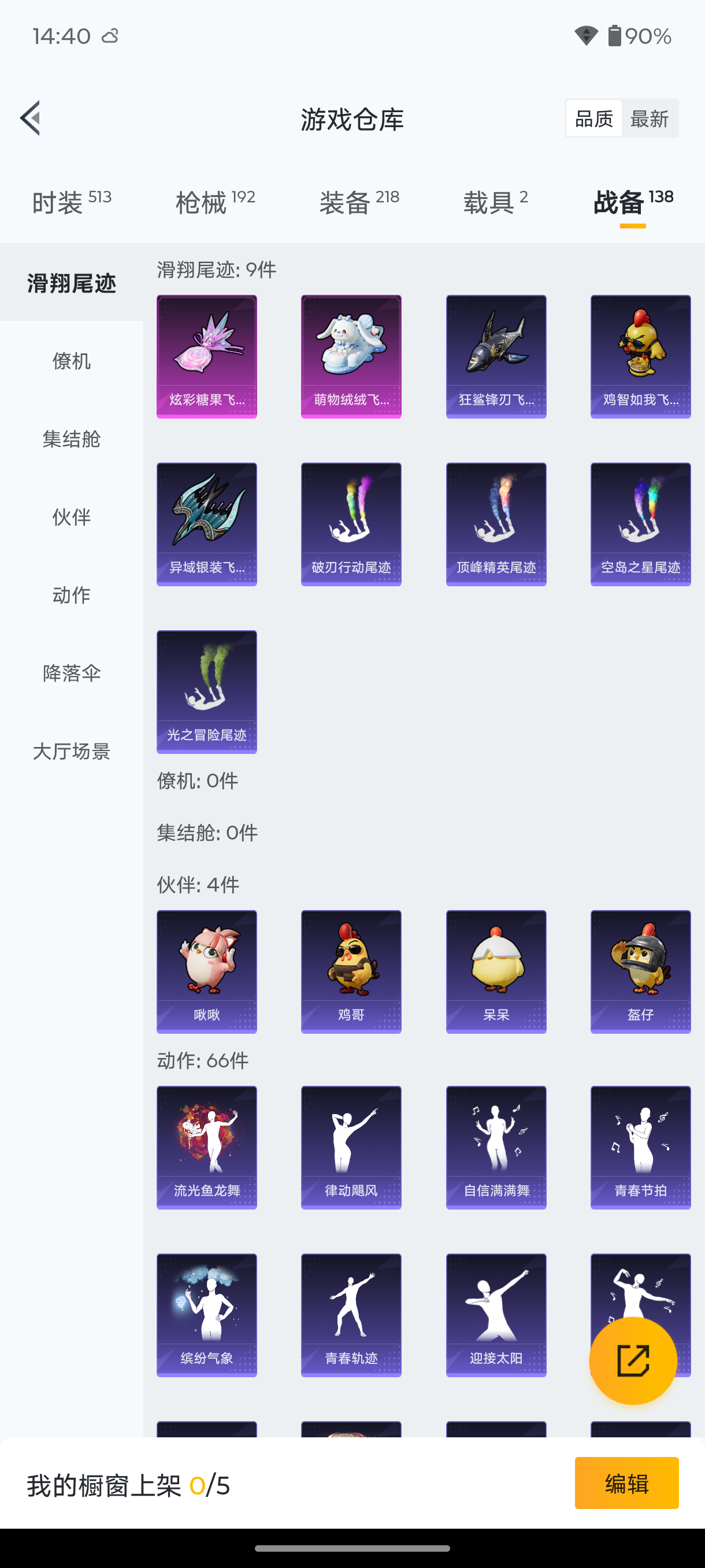Viewport: 705px width, 1568px height.
Task: Open the 狂鲨锋刃 glider trail item
Action: pyautogui.click(x=496, y=356)
